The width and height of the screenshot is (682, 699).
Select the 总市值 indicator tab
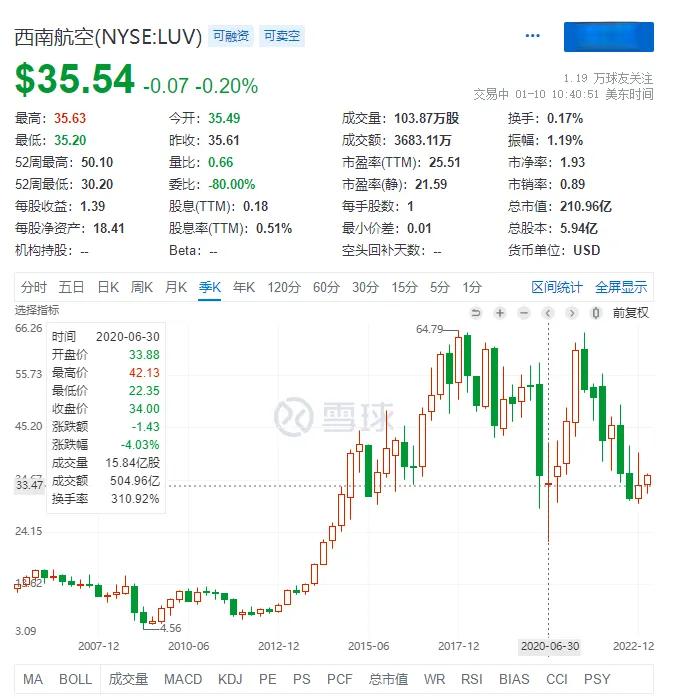388,679
